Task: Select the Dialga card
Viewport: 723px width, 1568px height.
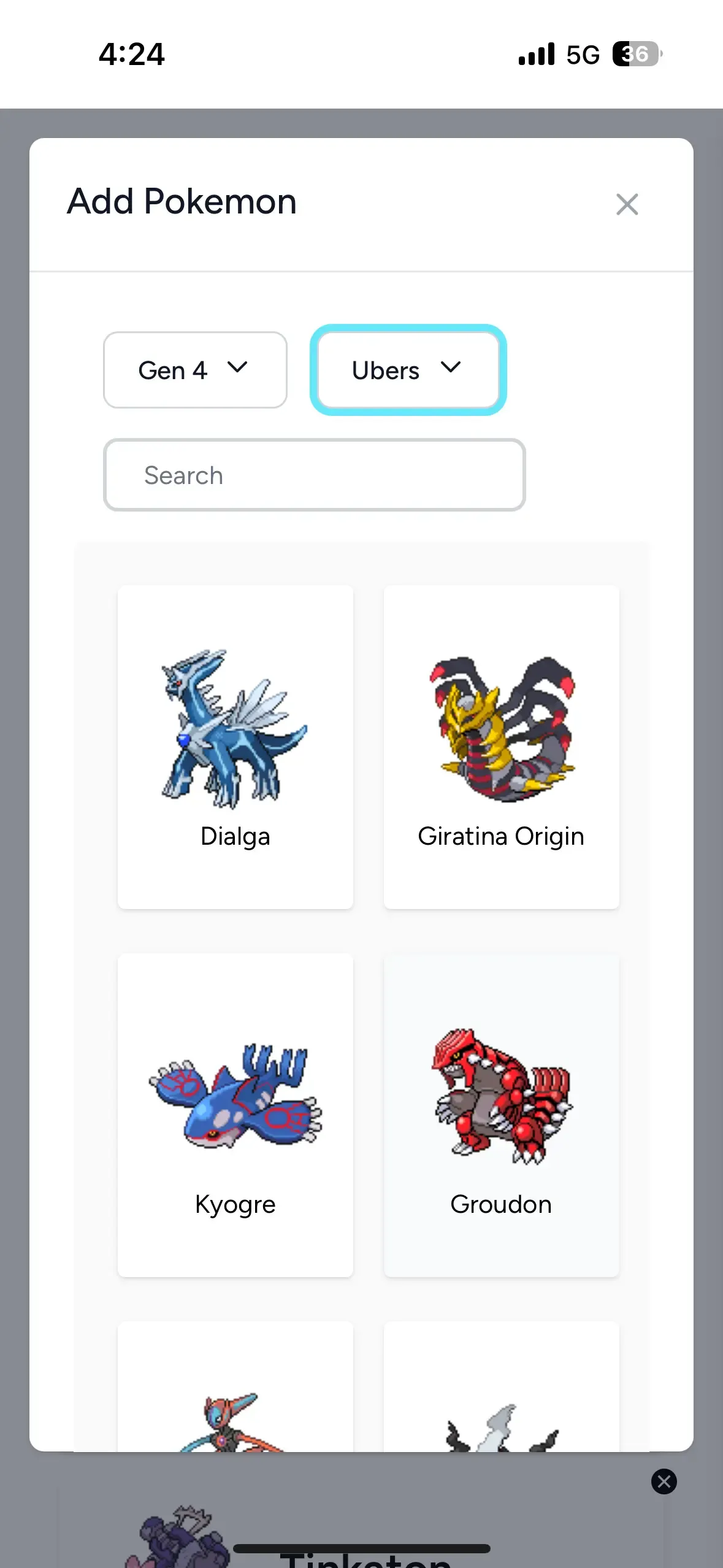Action: (235, 746)
